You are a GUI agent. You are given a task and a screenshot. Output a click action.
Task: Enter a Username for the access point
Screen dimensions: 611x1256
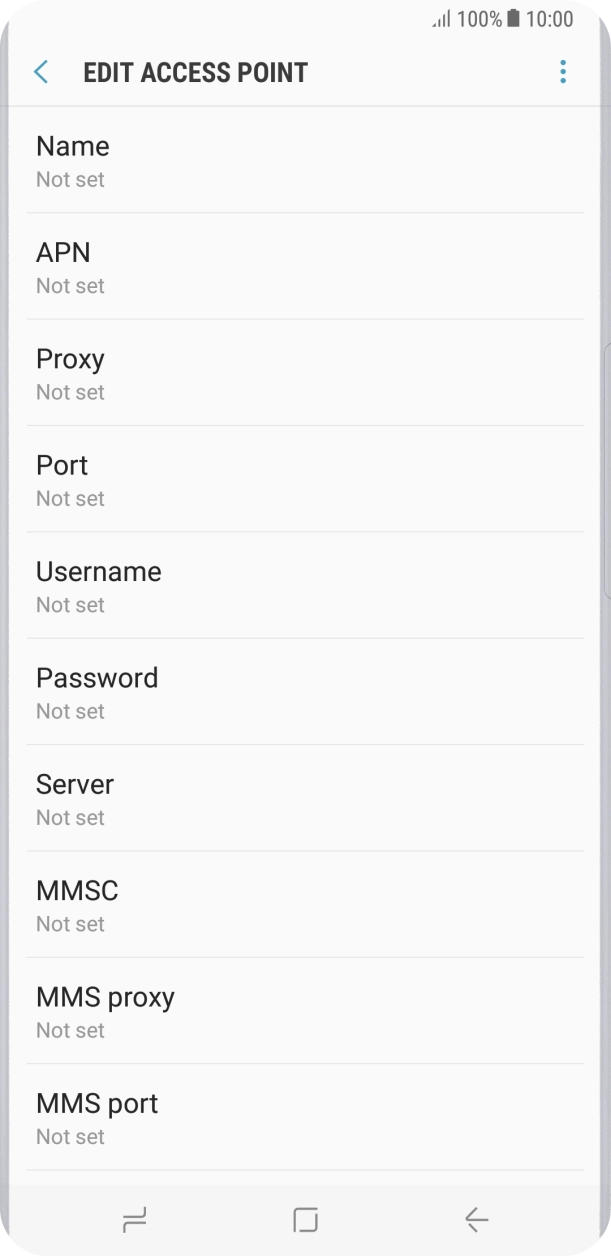coord(305,586)
